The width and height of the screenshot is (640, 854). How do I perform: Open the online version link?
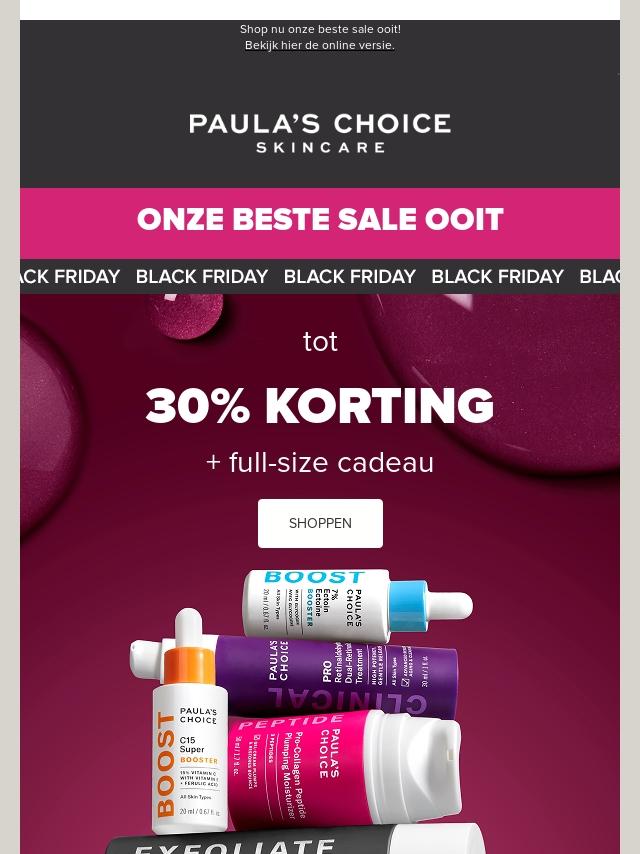320,45
